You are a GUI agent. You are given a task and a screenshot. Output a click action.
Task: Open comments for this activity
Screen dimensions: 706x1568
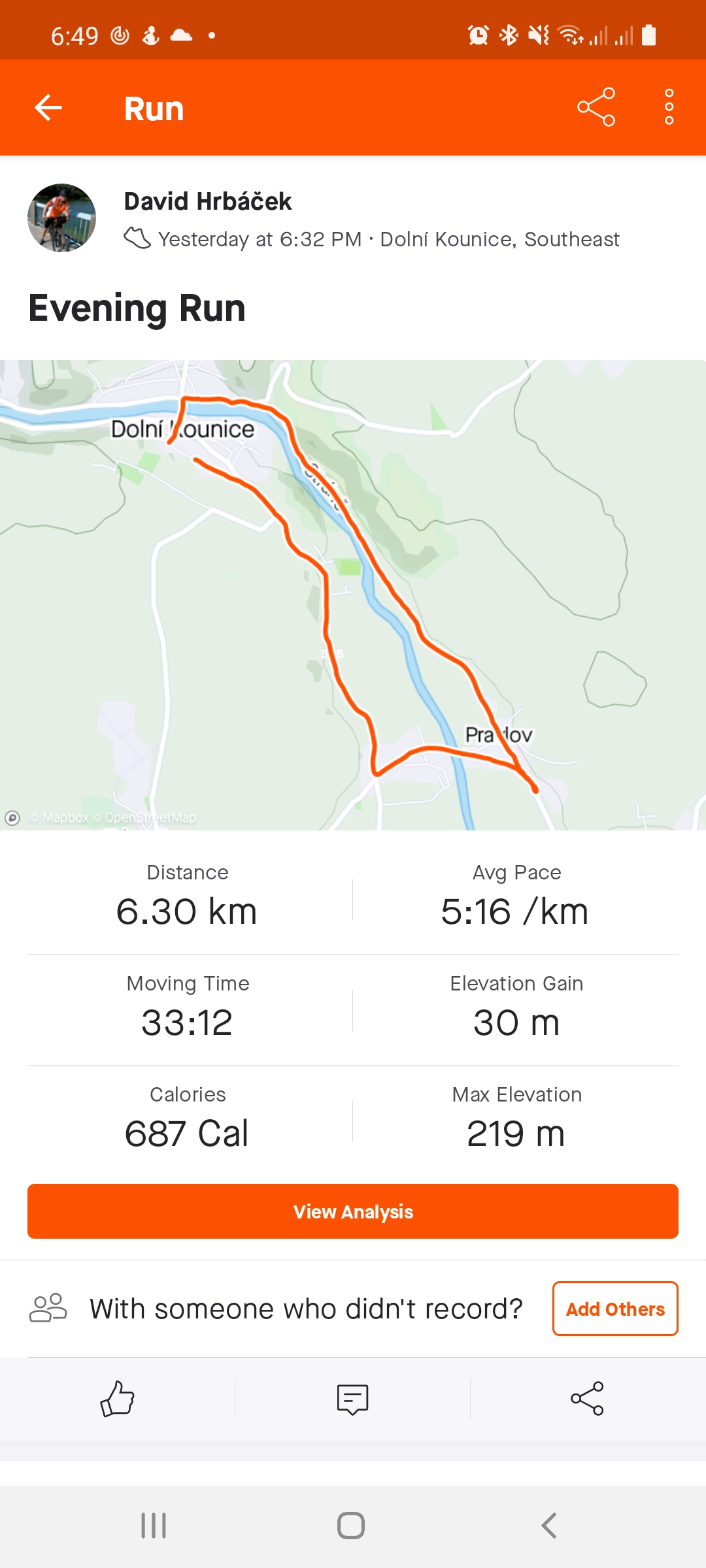(x=352, y=1399)
